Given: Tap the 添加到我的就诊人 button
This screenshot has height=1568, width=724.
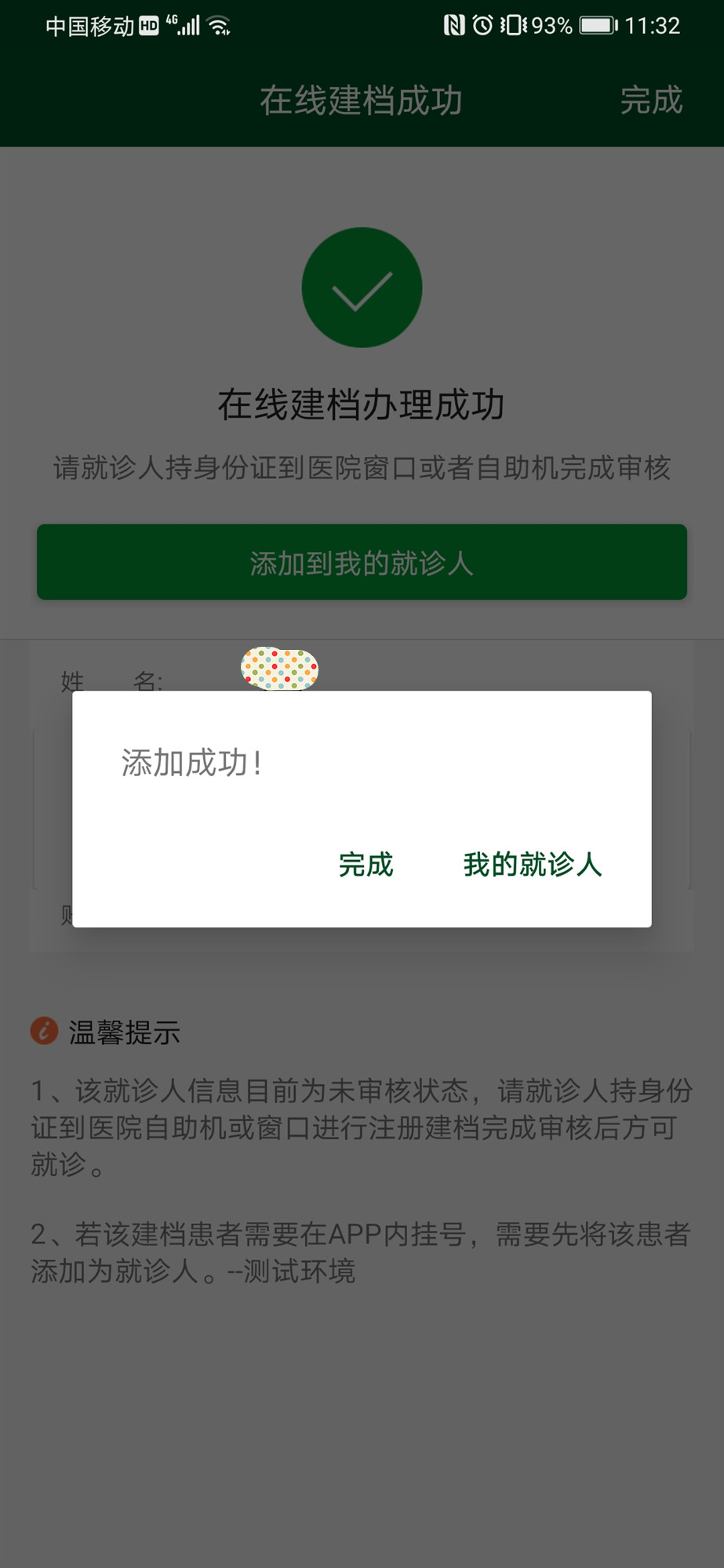Looking at the screenshot, I should coord(362,562).
